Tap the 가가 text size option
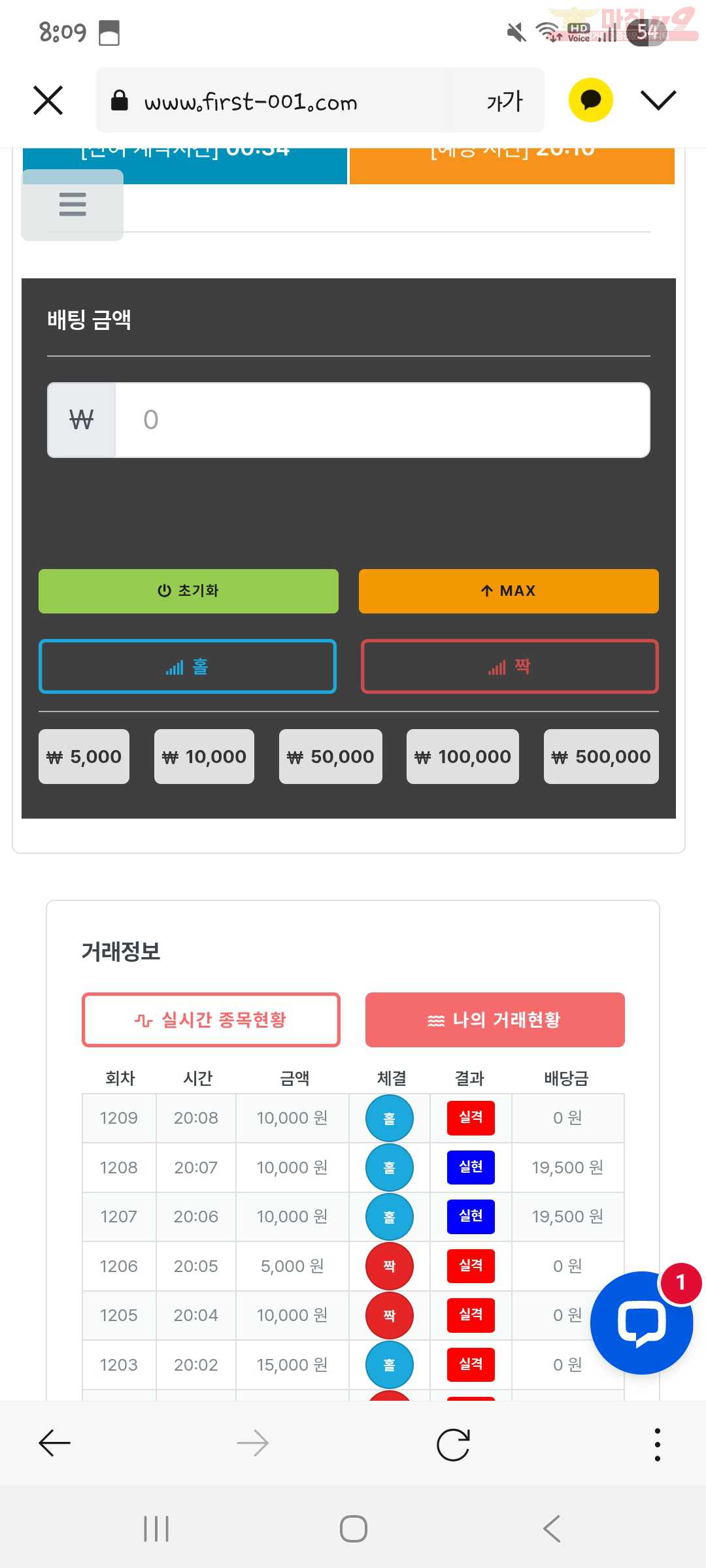Image resolution: width=706 pixels, height=1568 pixels. tap(504, 101)
